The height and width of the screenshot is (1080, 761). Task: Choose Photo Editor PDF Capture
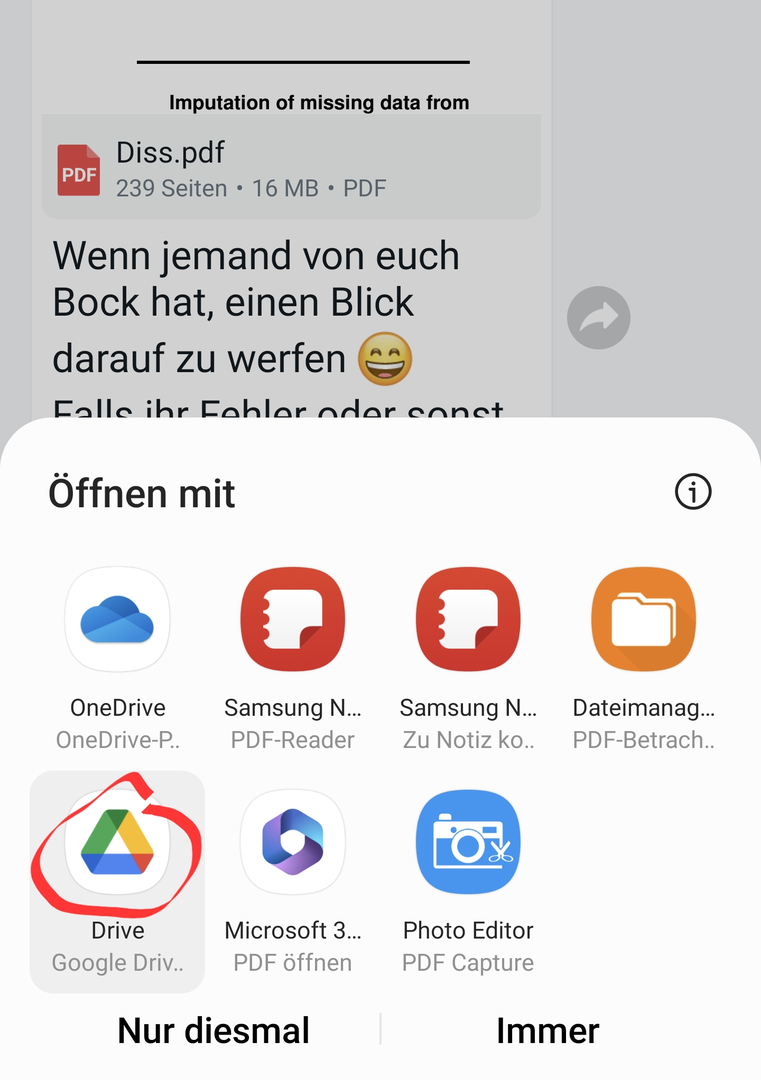click(x=468, y=844)
